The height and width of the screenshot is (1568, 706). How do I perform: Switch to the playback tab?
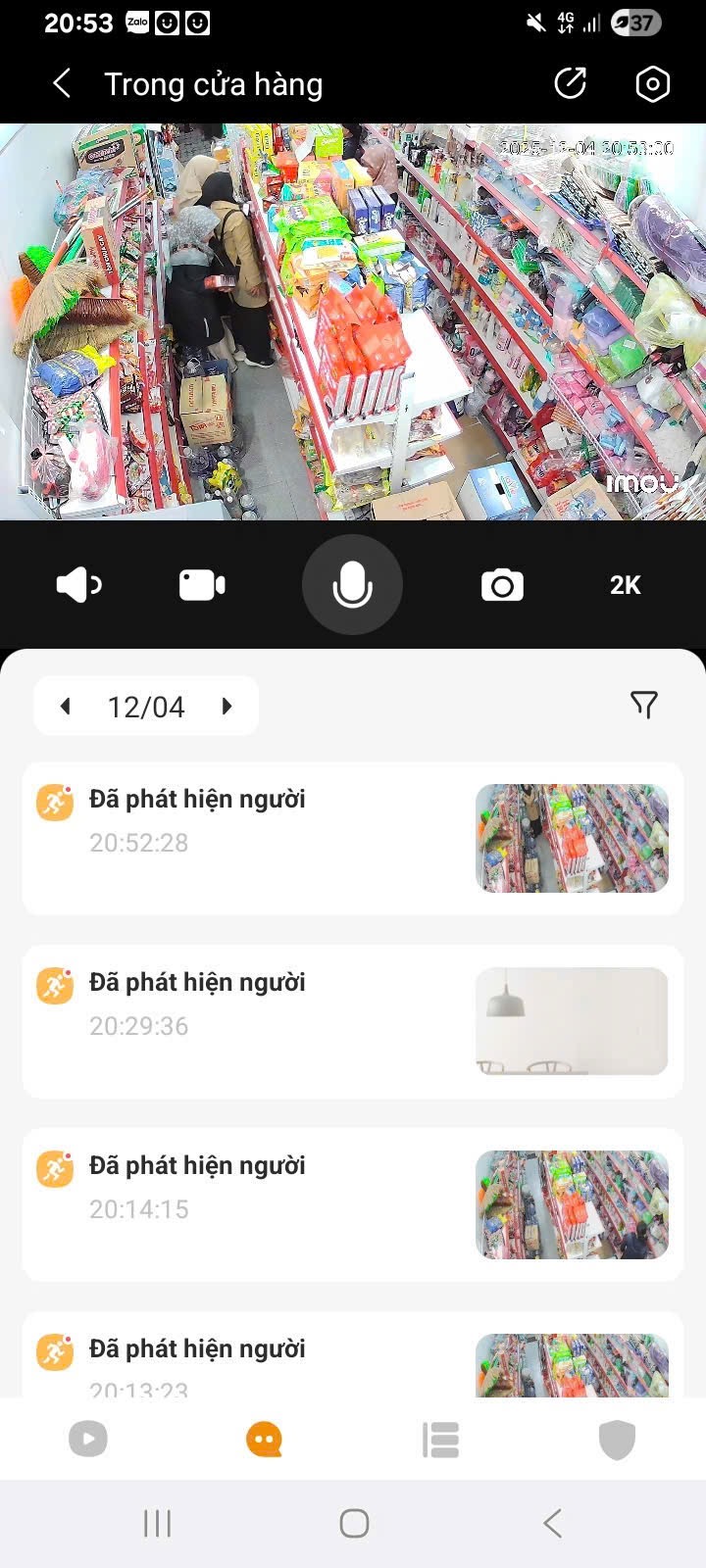click(87, 1439)
